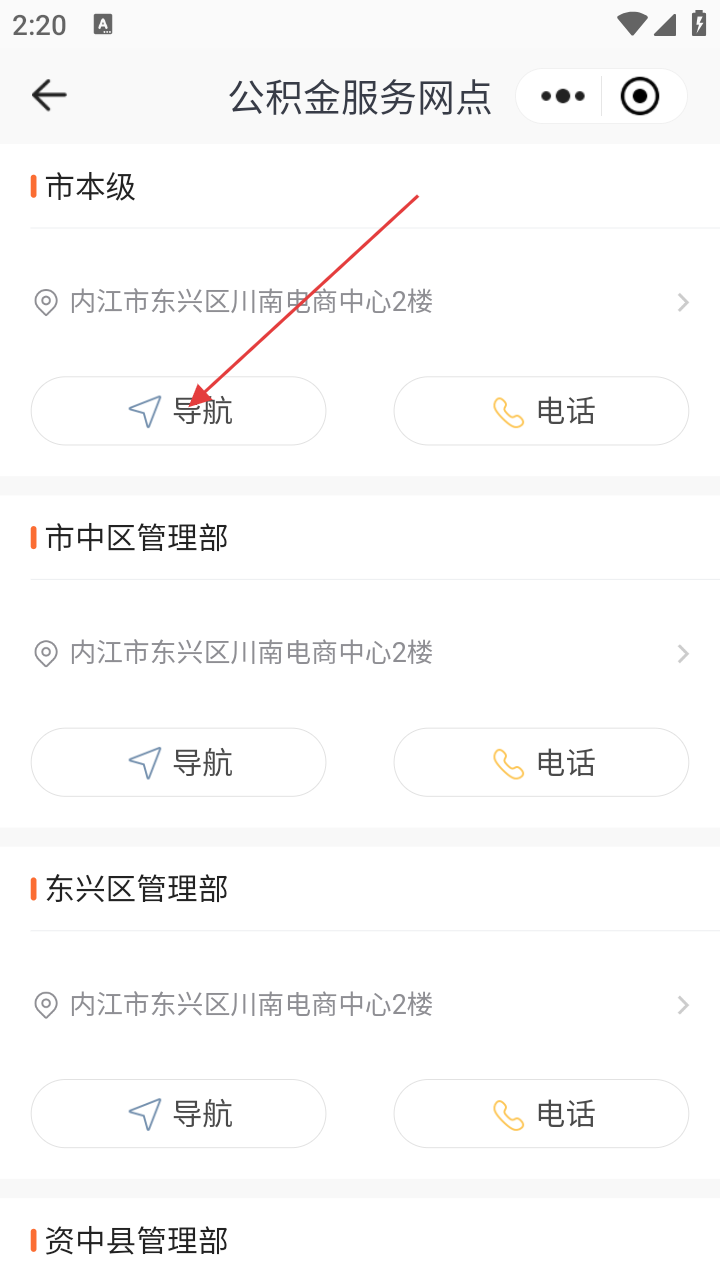Close the mini program via circle icon
Image resolution: width=720 pixels, height=1280 pixels.
[x=640, y=96]
